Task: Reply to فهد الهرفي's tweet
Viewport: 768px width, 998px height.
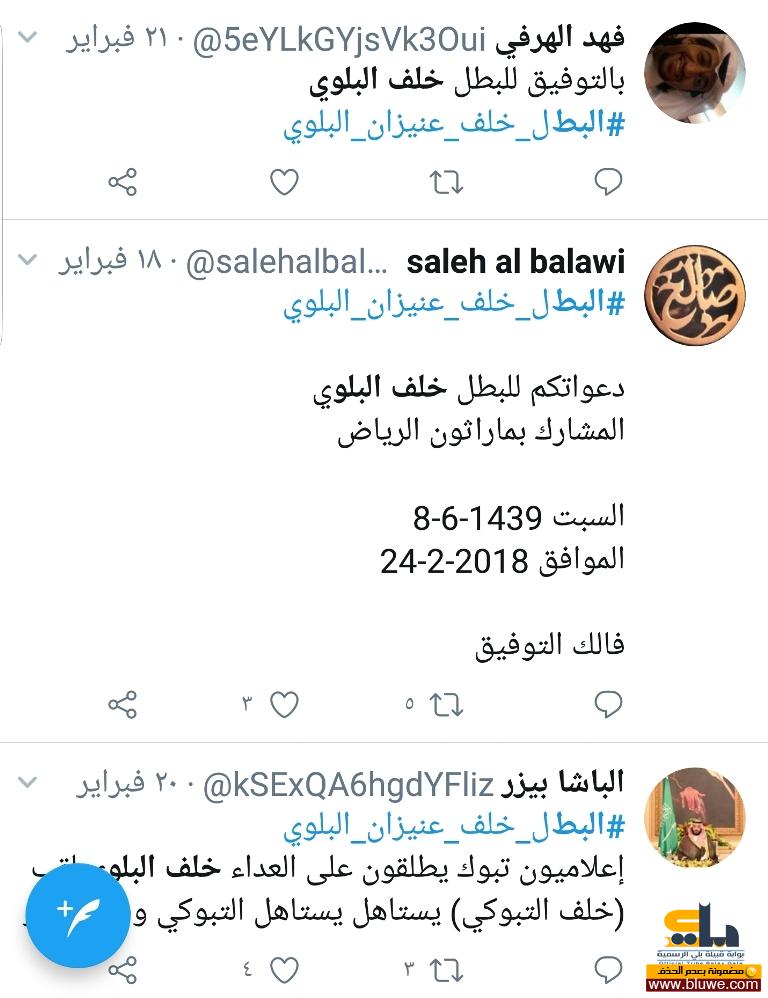Action: [608, 182]
